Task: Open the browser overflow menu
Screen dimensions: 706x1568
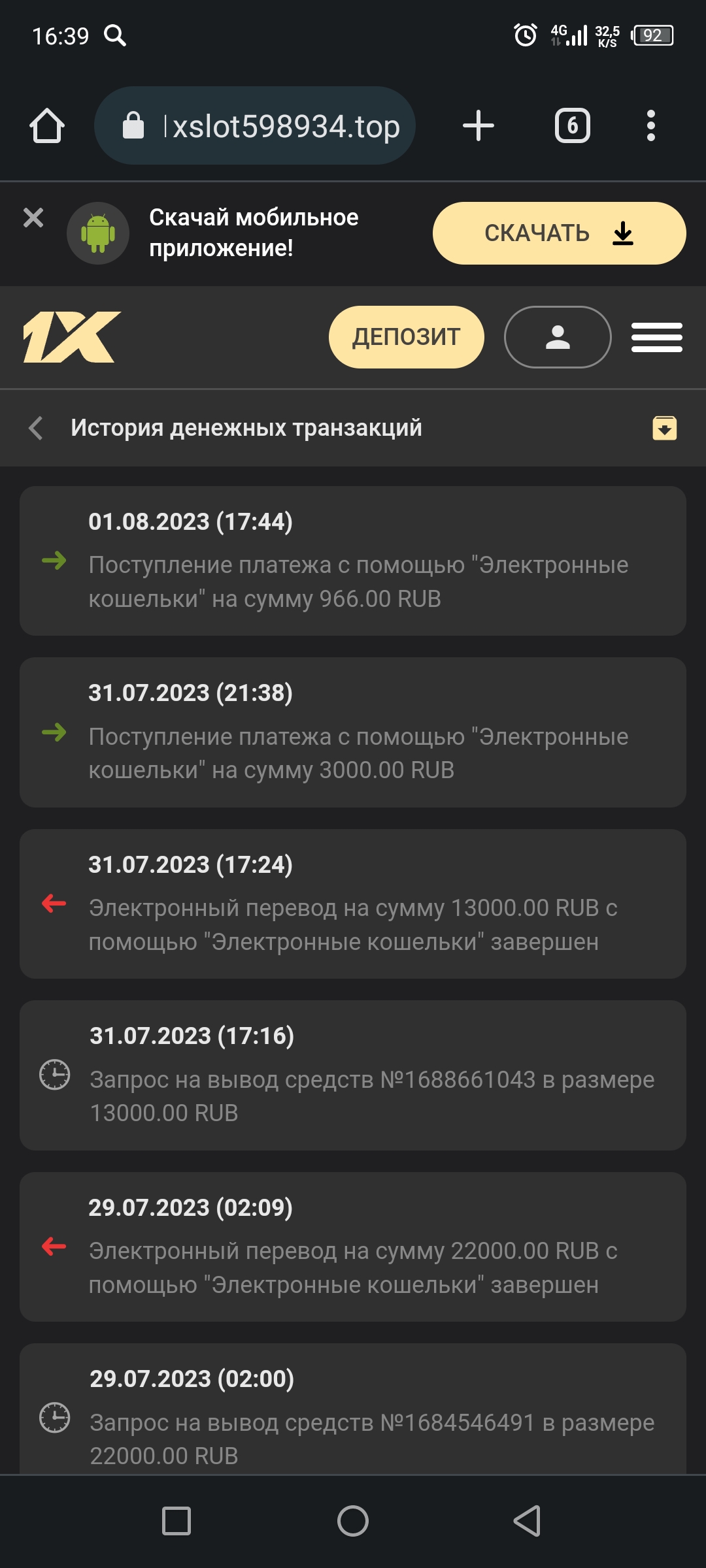Action: click(x=650, y=125)
